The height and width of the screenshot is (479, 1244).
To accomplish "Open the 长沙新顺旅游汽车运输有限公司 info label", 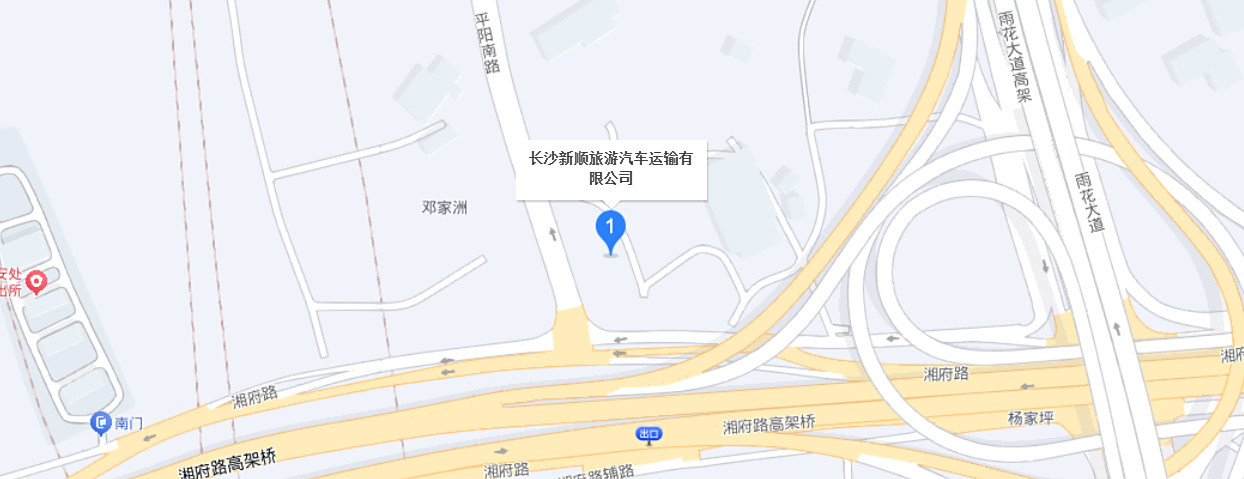I will point(611,168).
